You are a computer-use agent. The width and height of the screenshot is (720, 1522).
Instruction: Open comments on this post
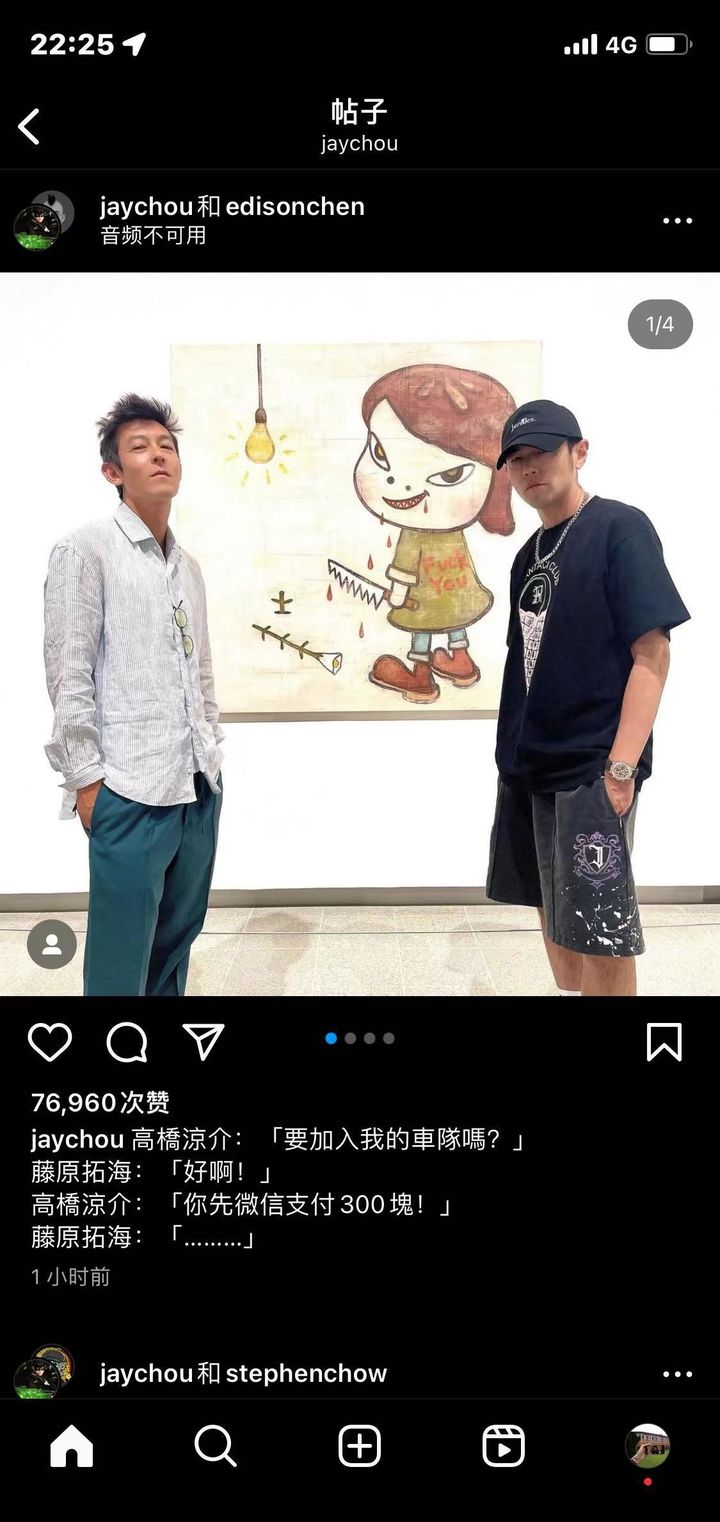tap(127, 1042)
